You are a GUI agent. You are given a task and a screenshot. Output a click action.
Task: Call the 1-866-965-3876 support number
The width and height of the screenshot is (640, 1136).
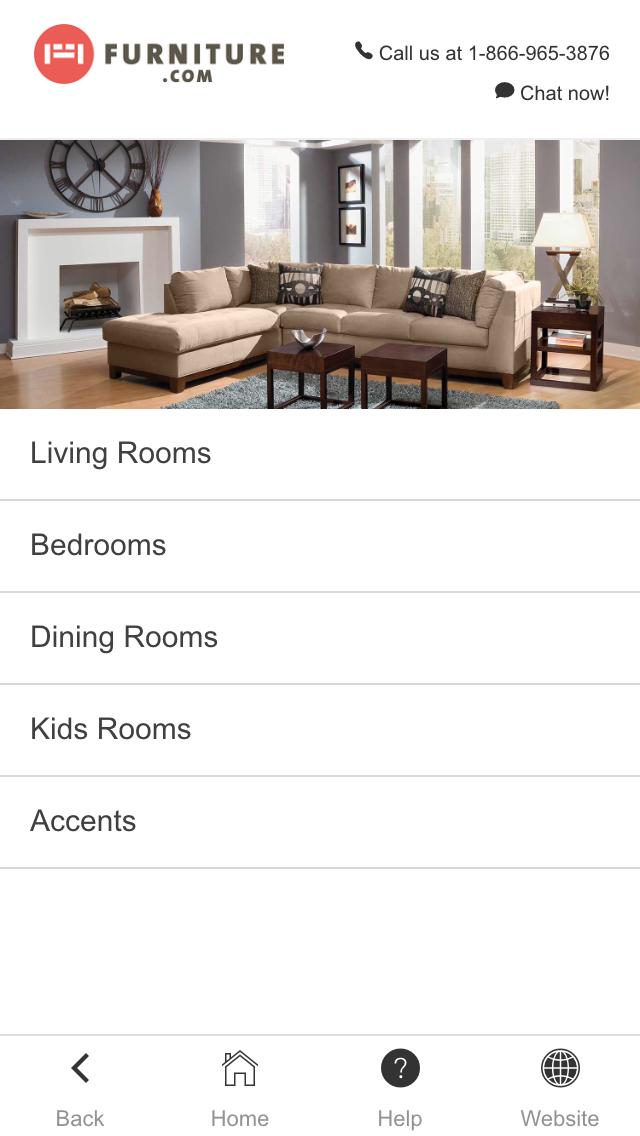coord(483,53)
